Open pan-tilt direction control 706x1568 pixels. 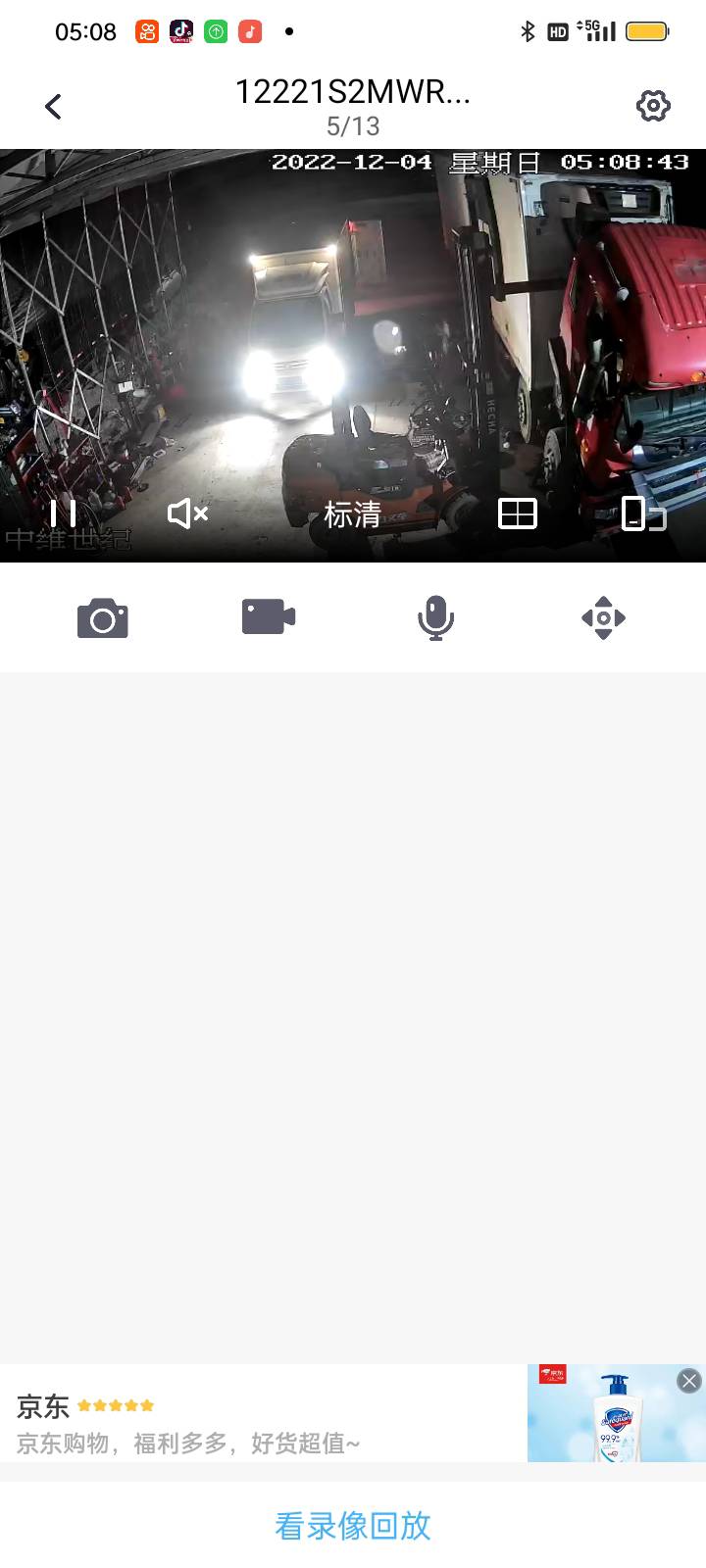click(x=603, y=618)
